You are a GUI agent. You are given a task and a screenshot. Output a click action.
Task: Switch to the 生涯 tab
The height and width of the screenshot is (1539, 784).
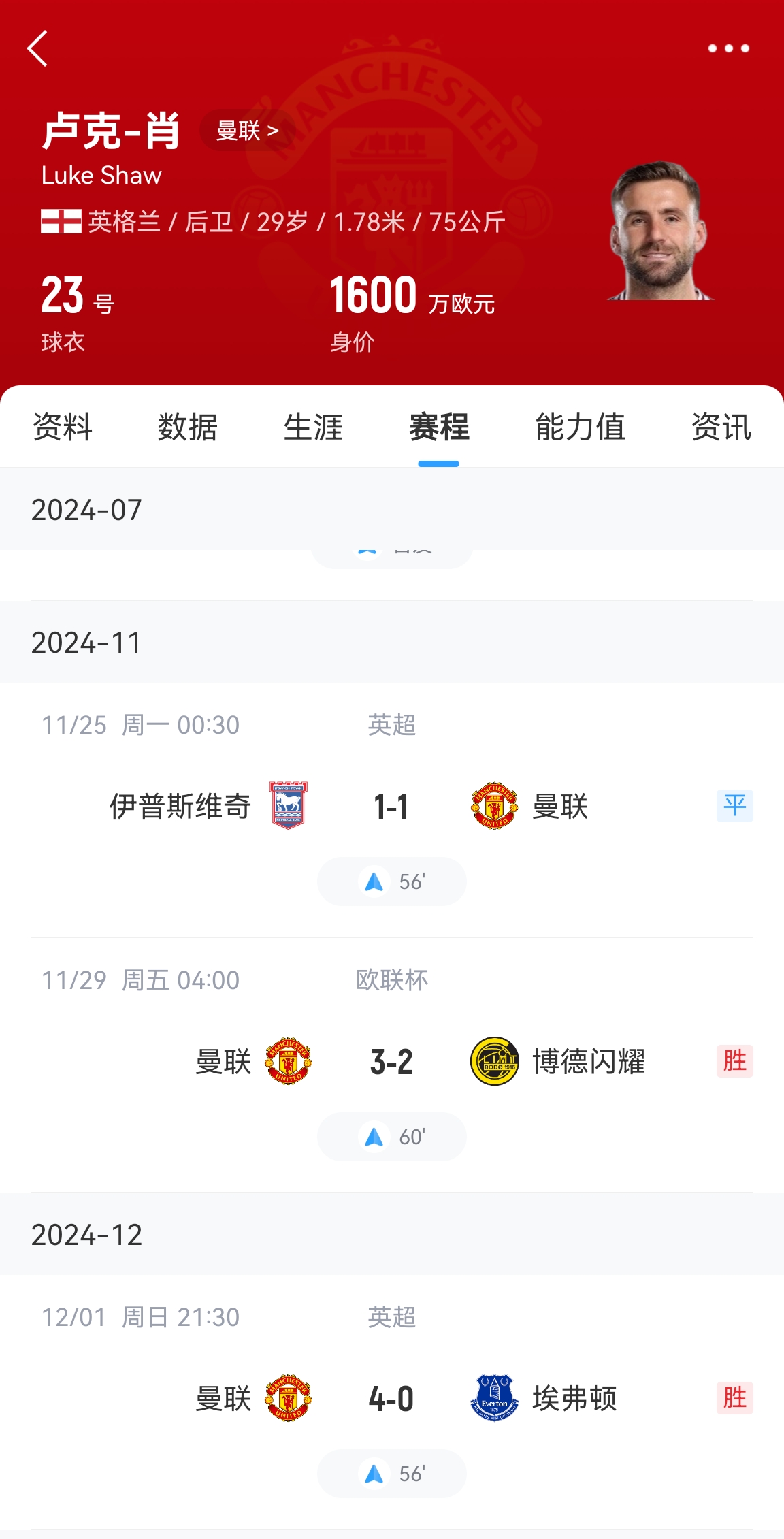click(x=313, y=427)
